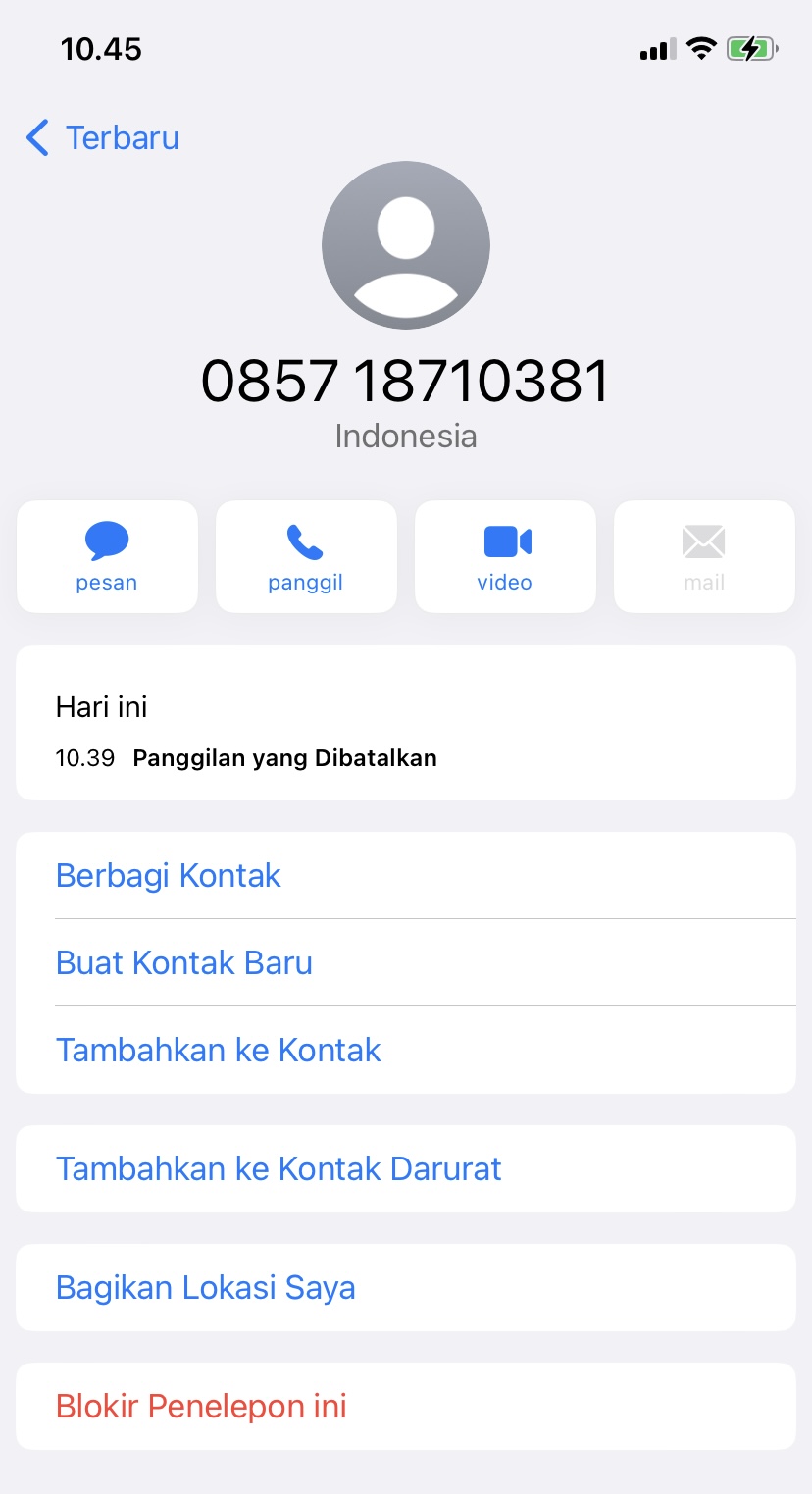Screen dimensions: 812x1494
Task: Send a message via pesan button
Action: tap(107, 556)
